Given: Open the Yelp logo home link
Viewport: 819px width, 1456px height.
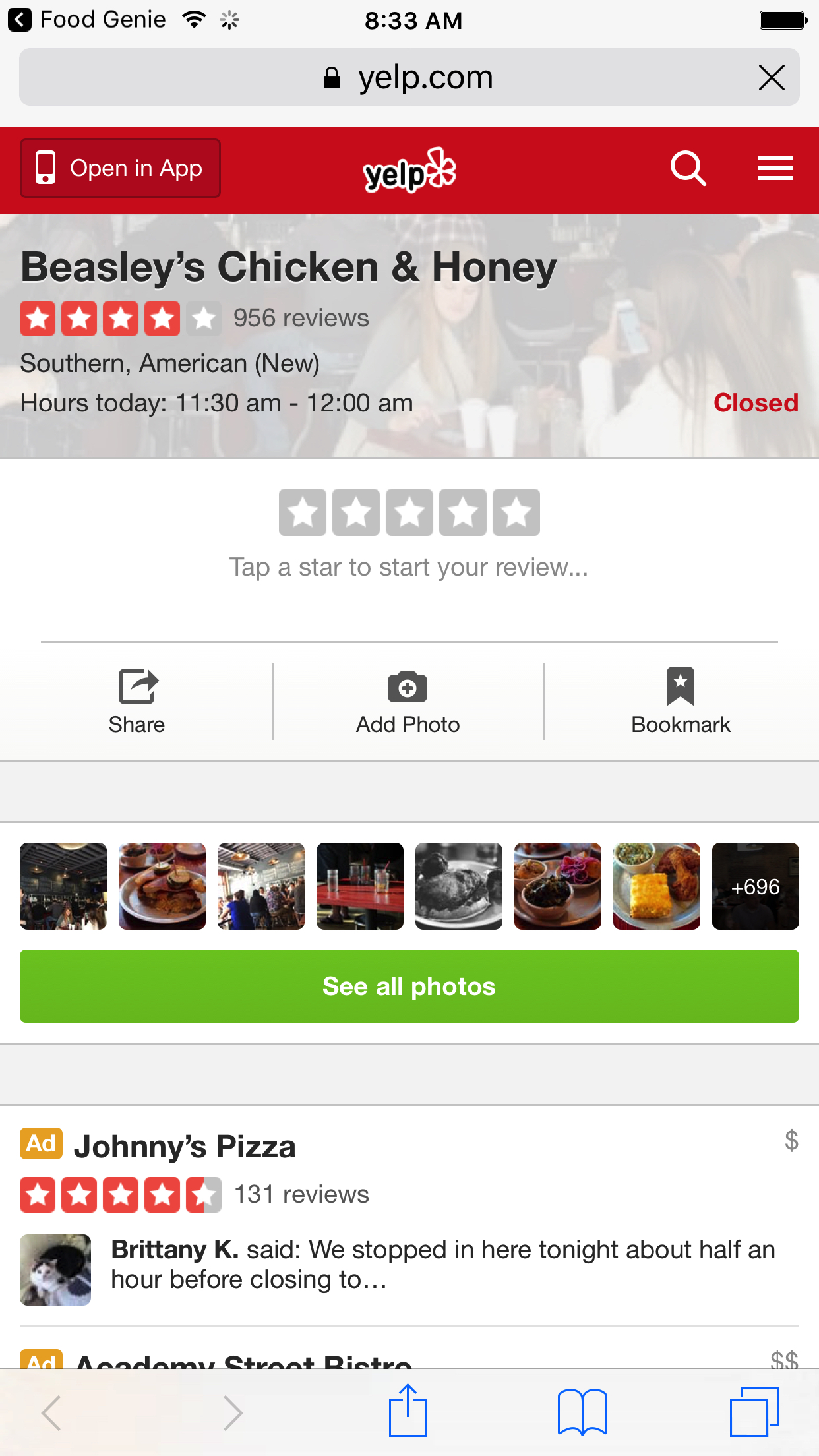Looking at the screenshot, I should pos(409,170).
